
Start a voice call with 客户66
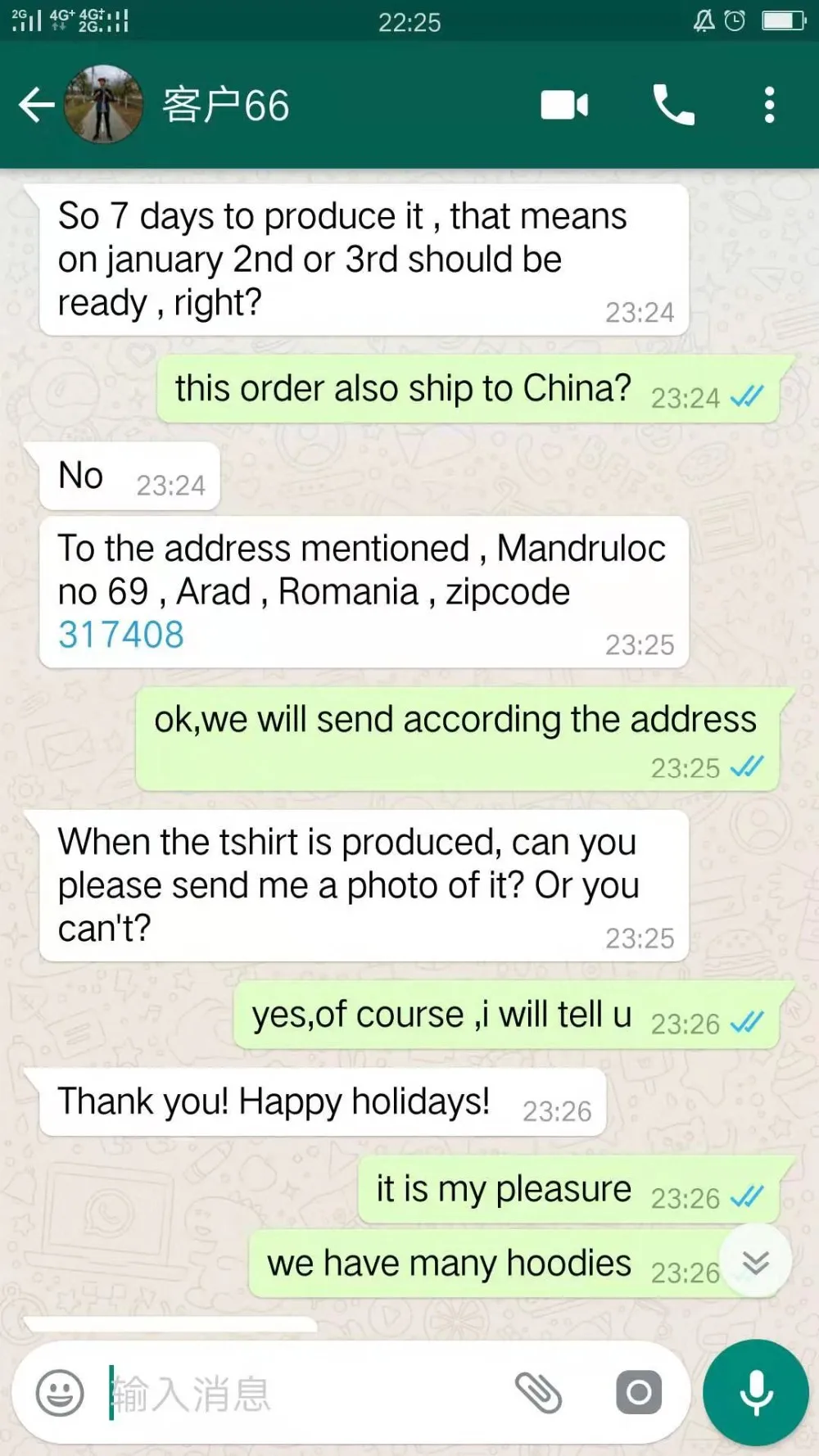(x=673, y=105)
